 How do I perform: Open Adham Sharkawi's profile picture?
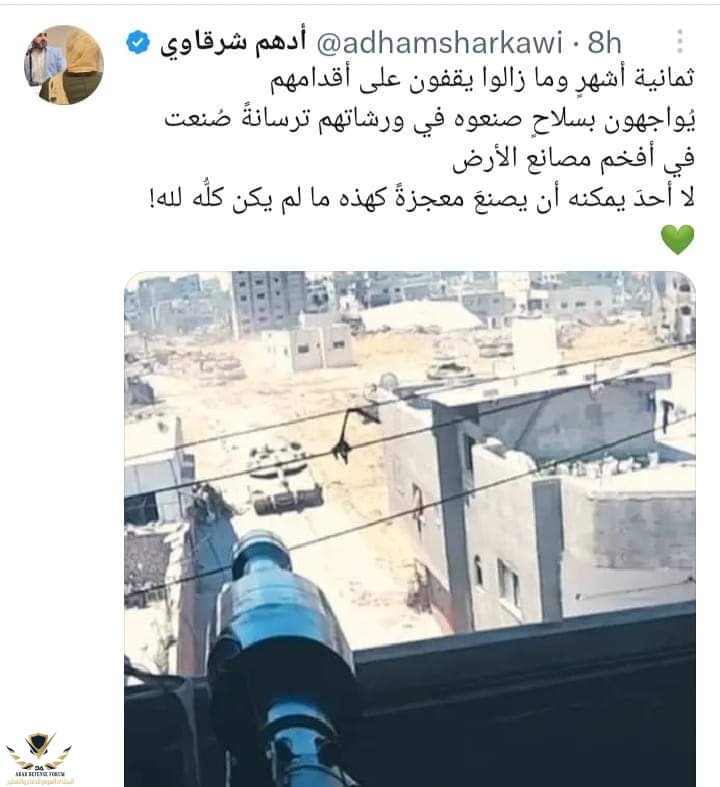[63, 65]
